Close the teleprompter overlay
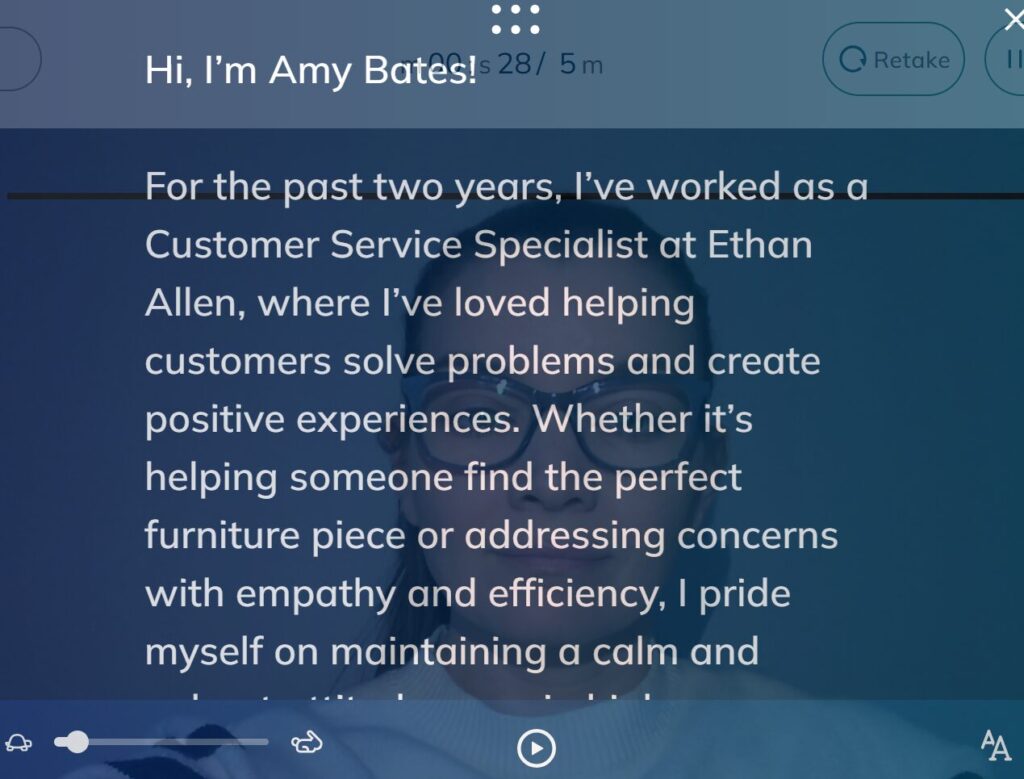Viewport: 1024px width, 779px height. point(1012,18)
